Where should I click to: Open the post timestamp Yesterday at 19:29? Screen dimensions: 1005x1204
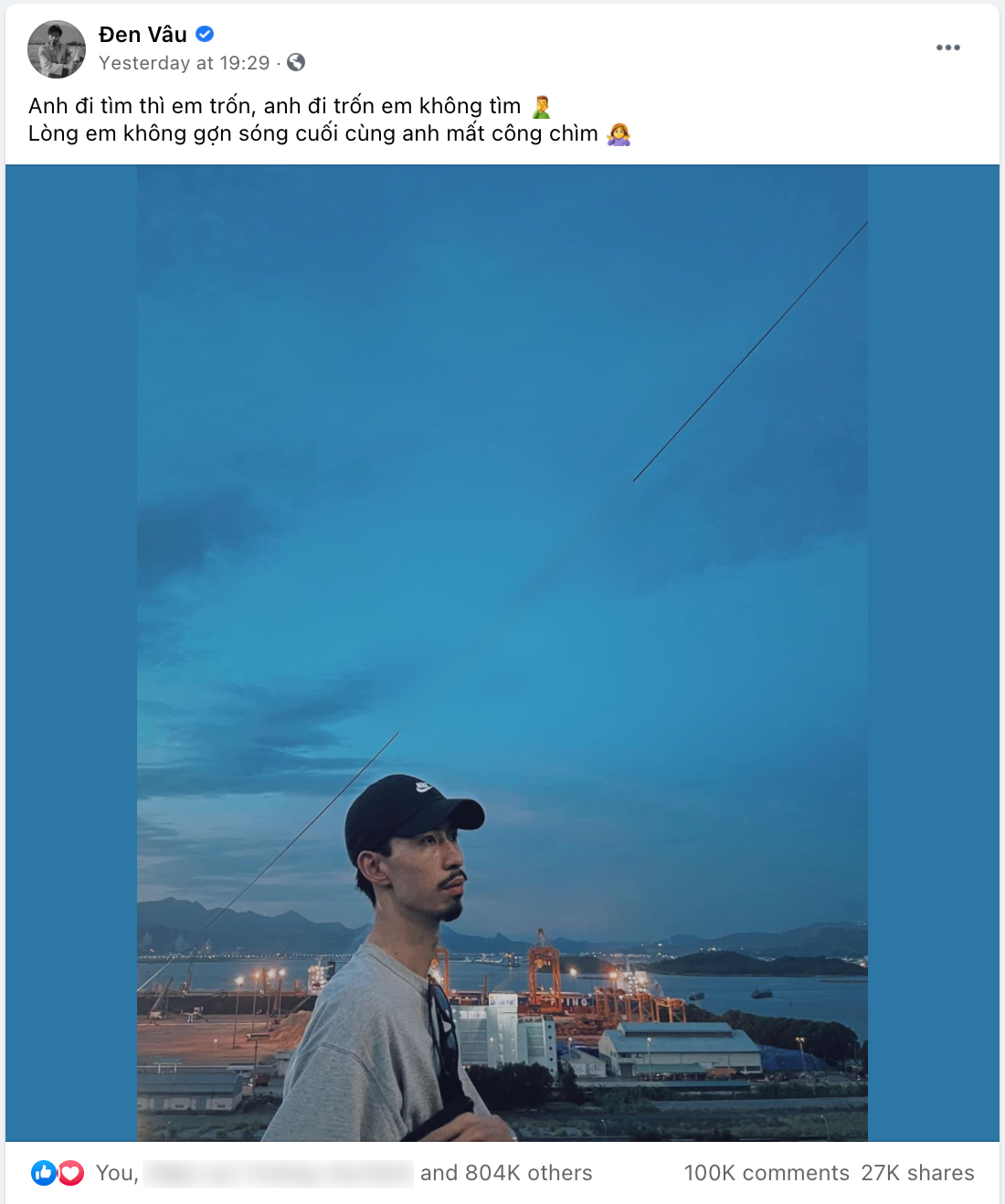coord(184,63)
